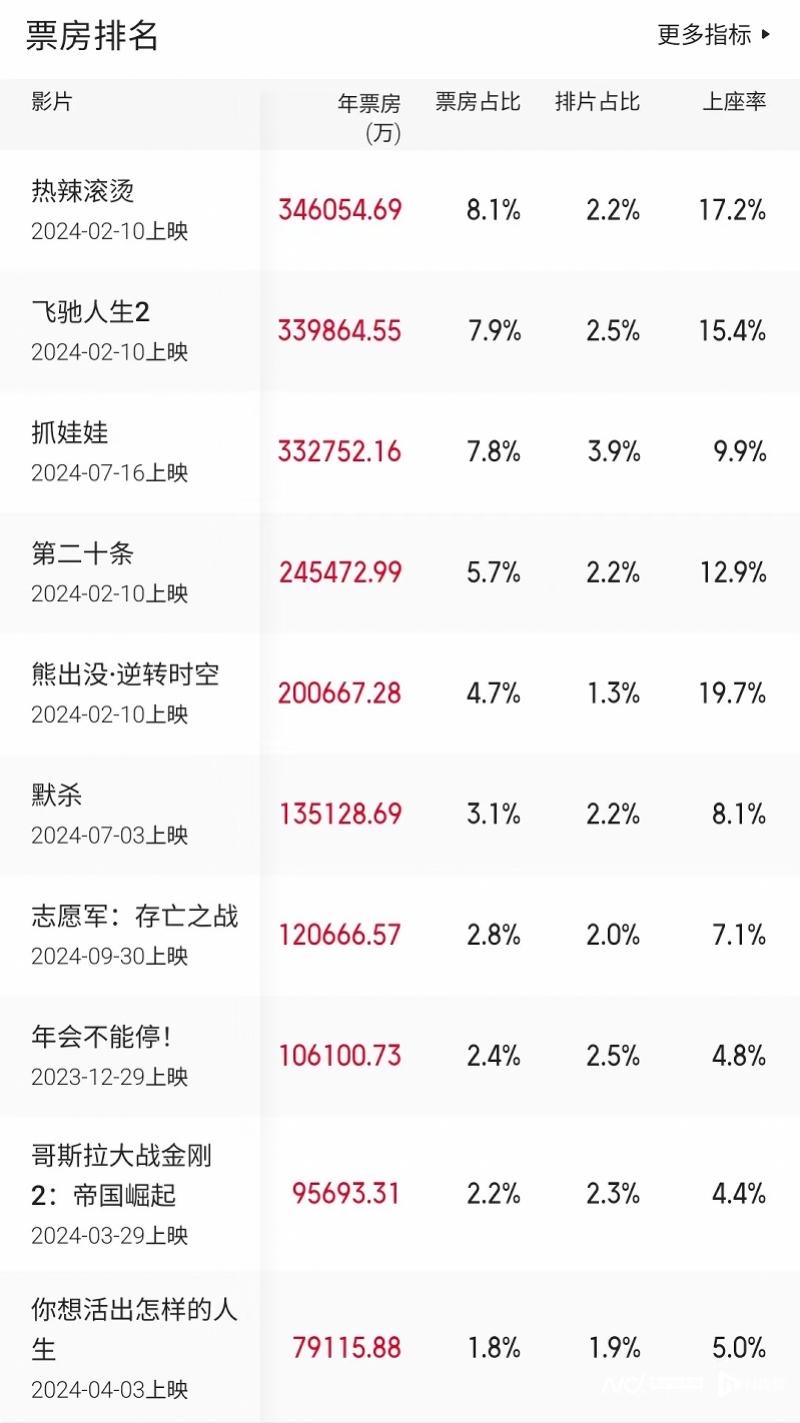Tap the 默杀 movie row
Image resolution: width=800 pixels, height=1423 pixels.
(57, 796)
